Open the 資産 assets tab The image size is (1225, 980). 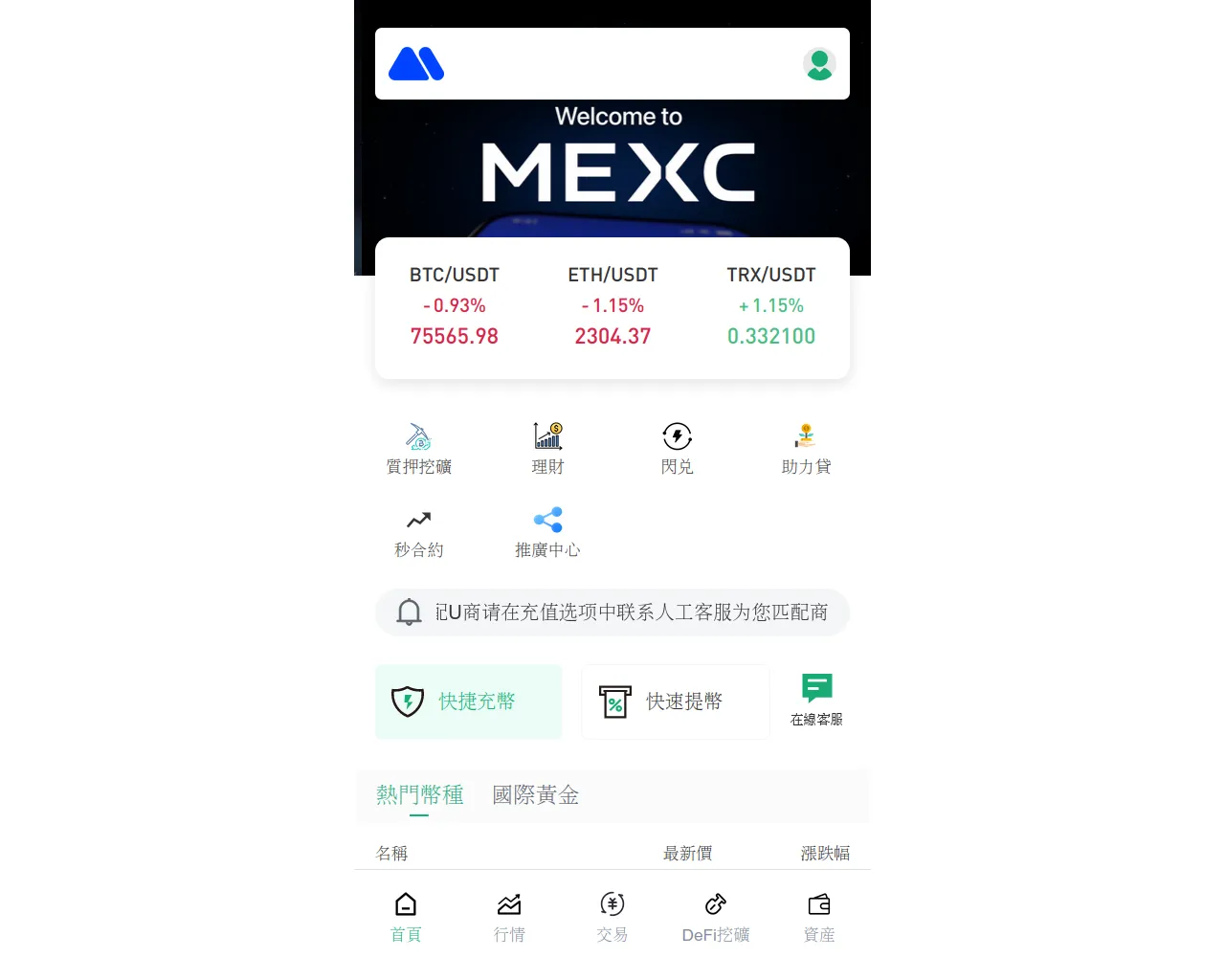819,917
